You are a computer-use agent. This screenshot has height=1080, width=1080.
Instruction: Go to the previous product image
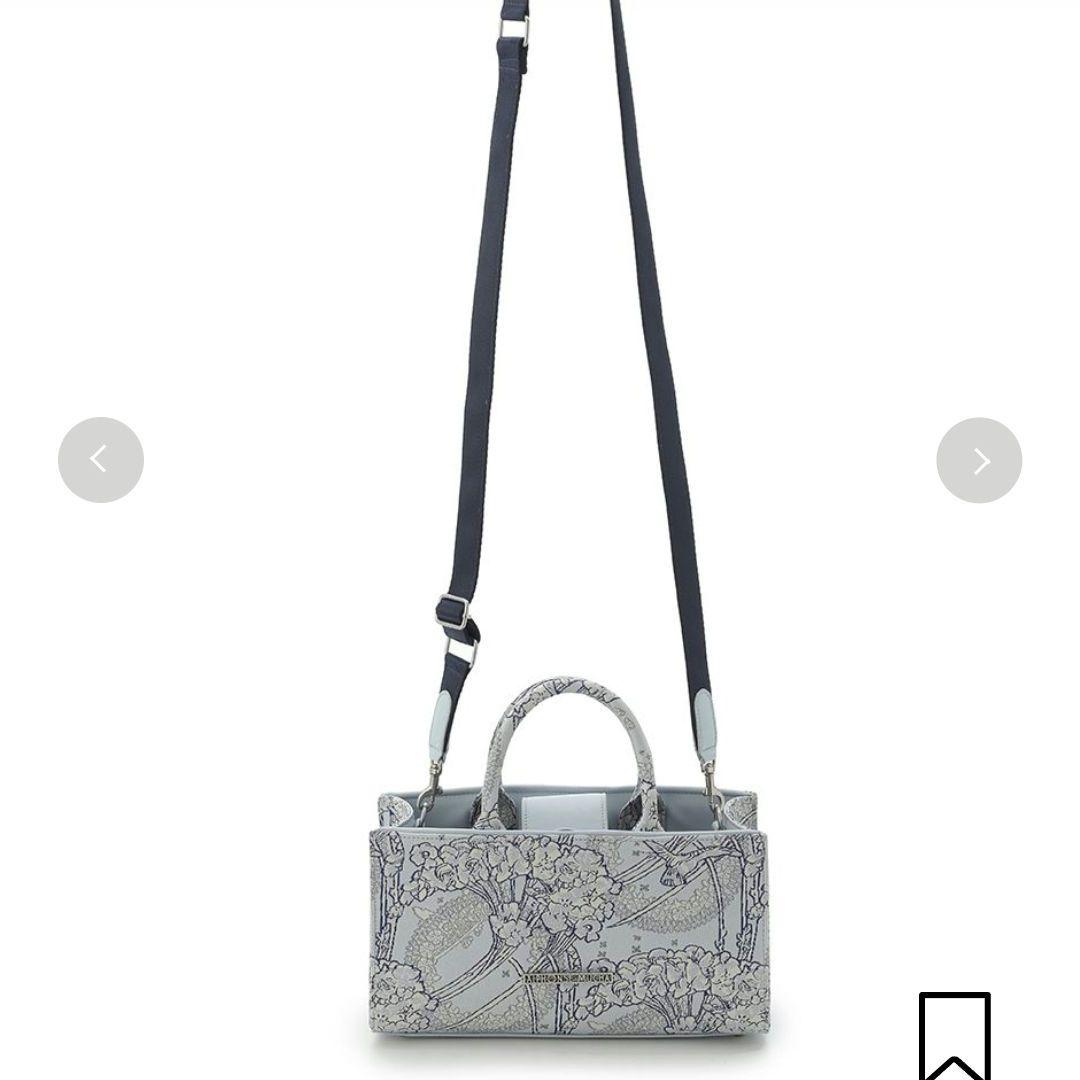101,460
